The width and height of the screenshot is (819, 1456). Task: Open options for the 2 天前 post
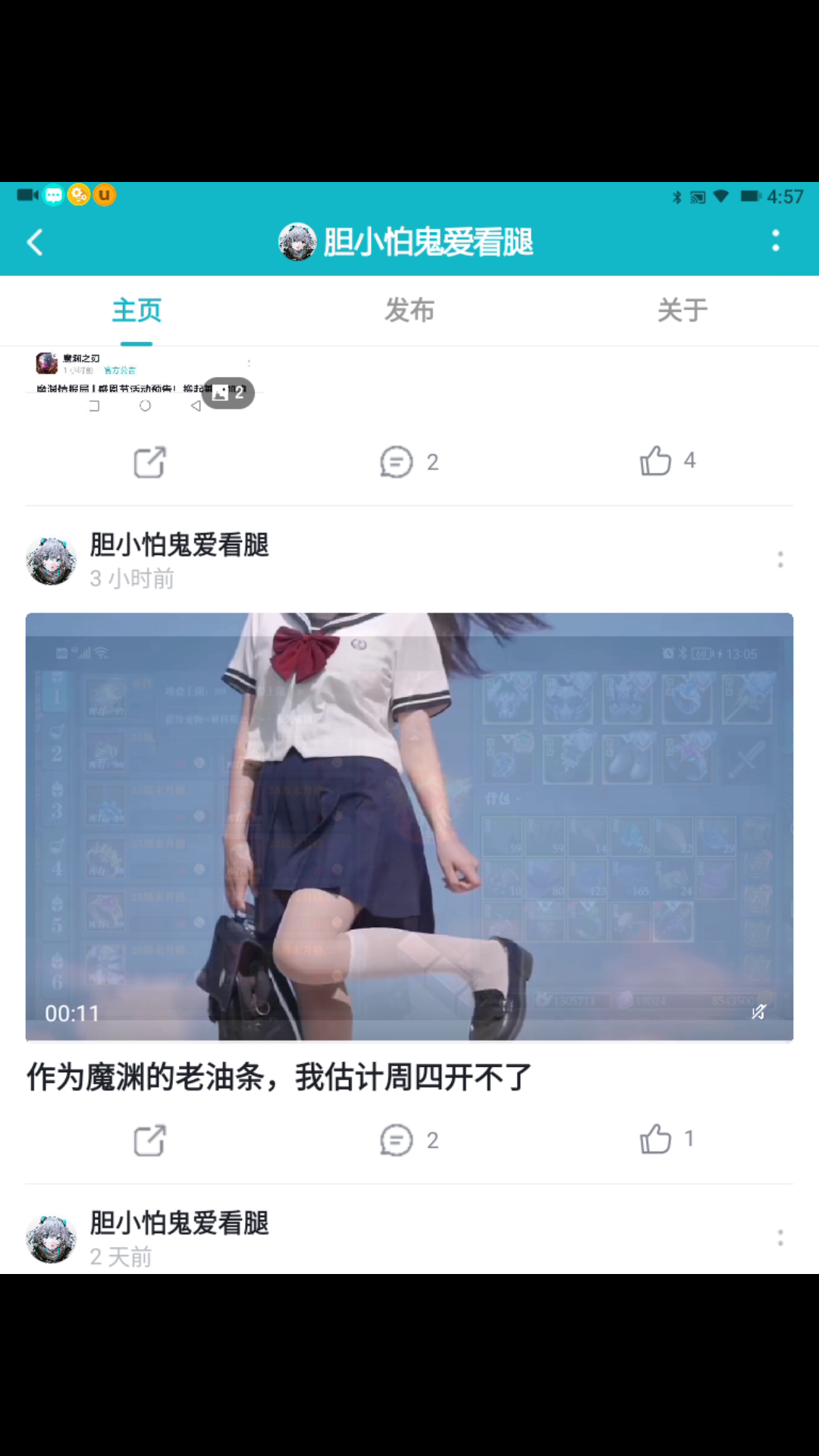780,1238
